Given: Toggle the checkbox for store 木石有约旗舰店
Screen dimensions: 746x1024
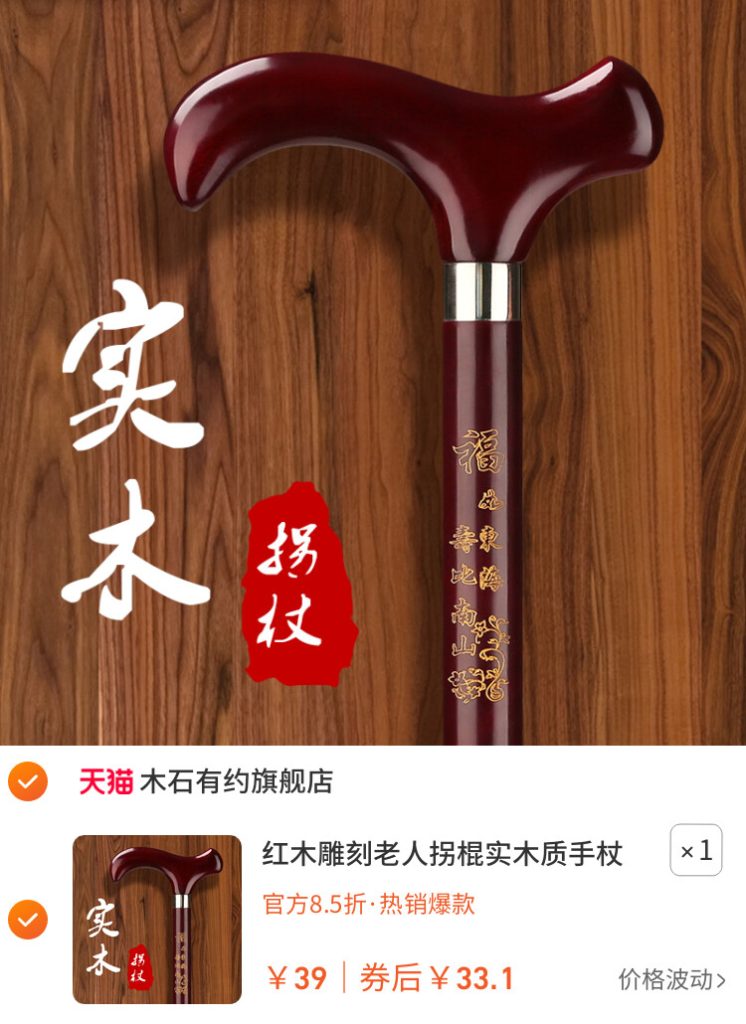Looking at the screenshot, I should 27,781.
